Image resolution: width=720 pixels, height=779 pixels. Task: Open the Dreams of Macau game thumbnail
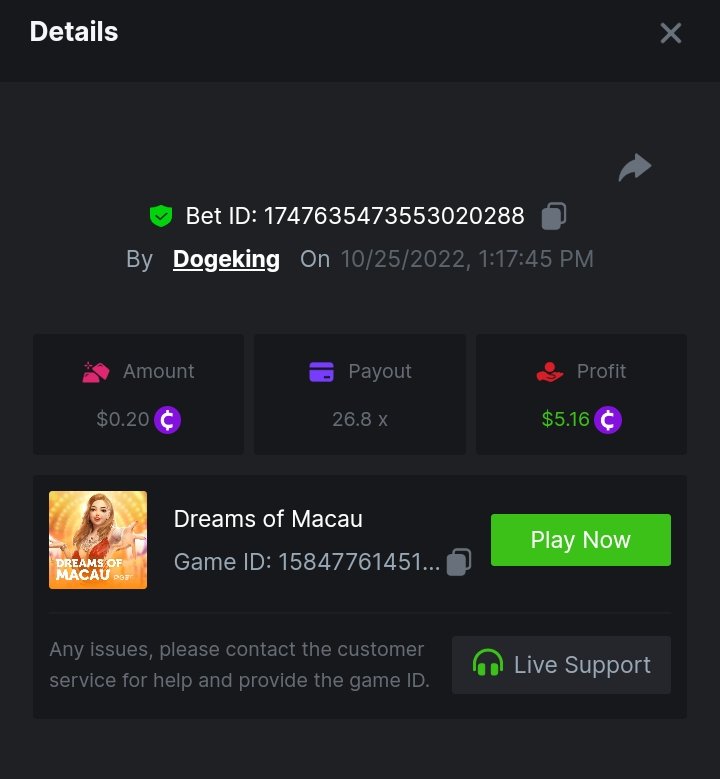click(98, 540)
